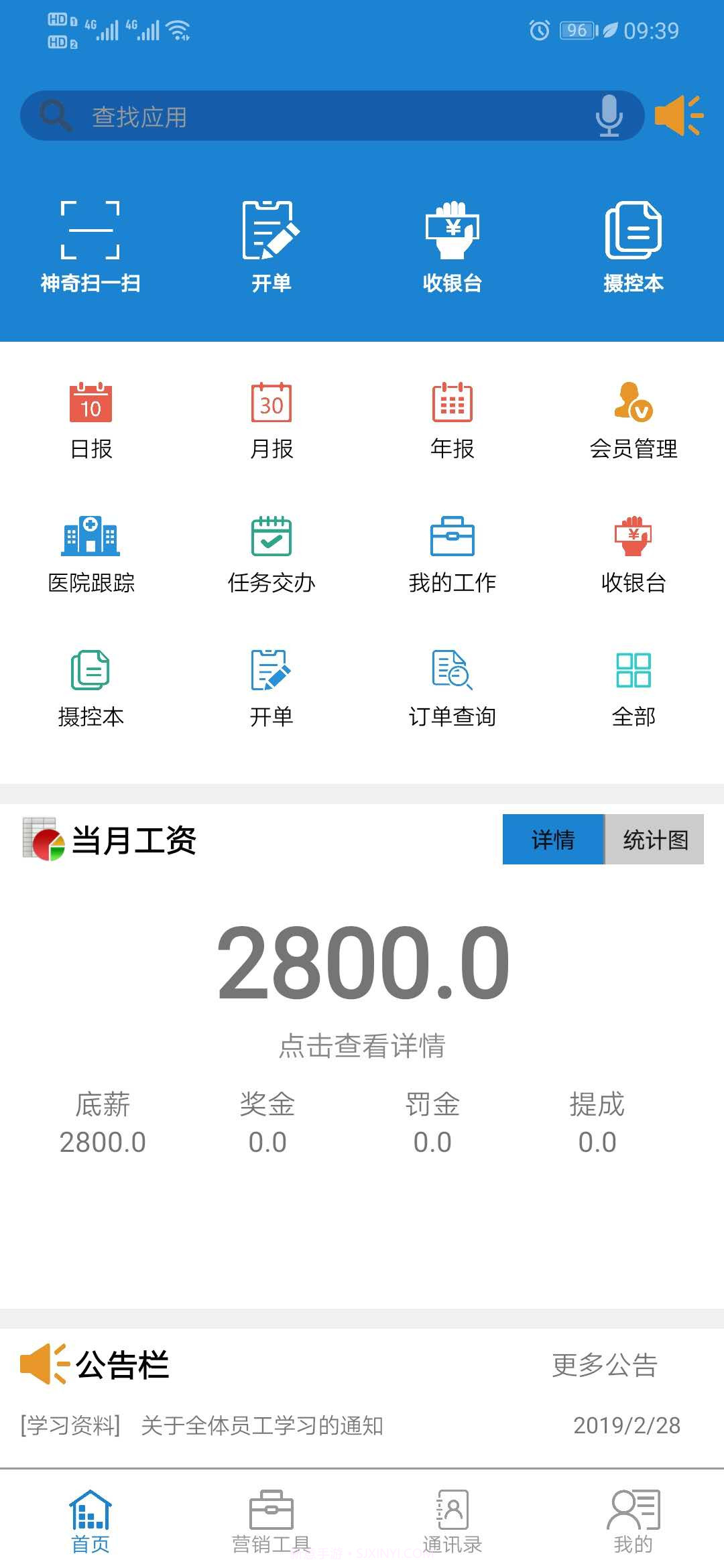
Task: Select the 详情 detail view
Action: tap(552, 840)
